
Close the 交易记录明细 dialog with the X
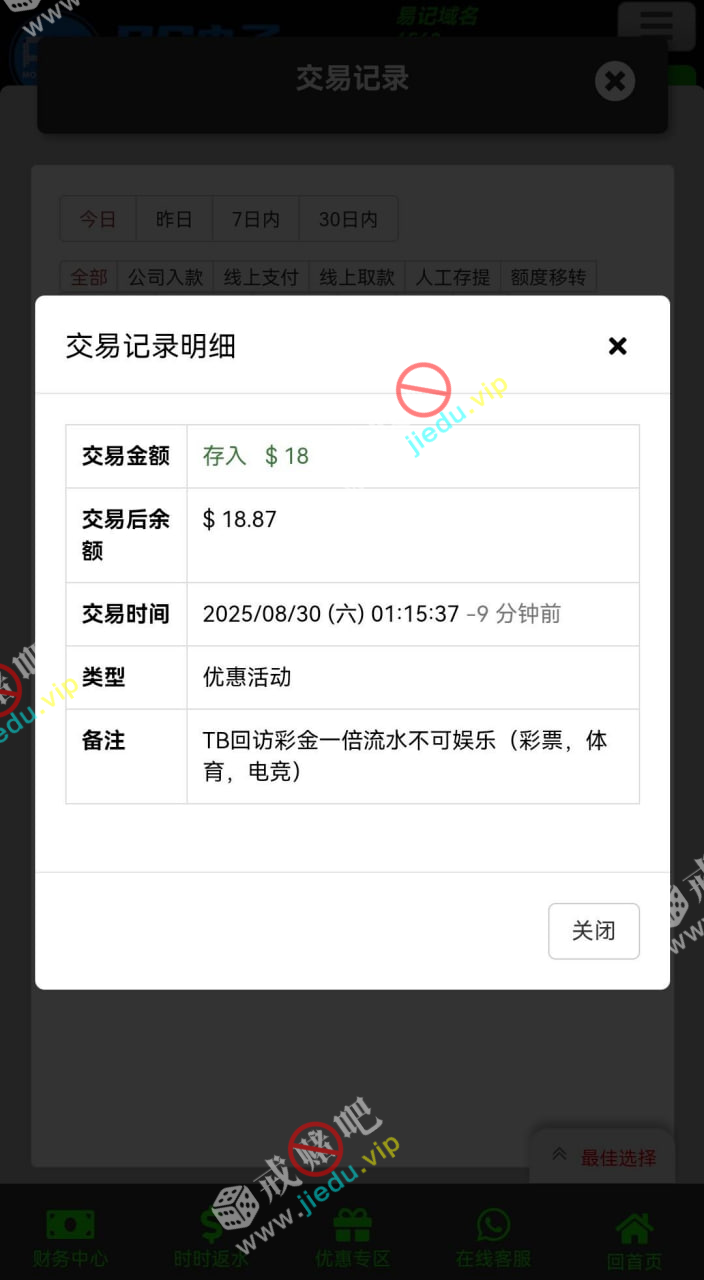[x=618, y=346]
